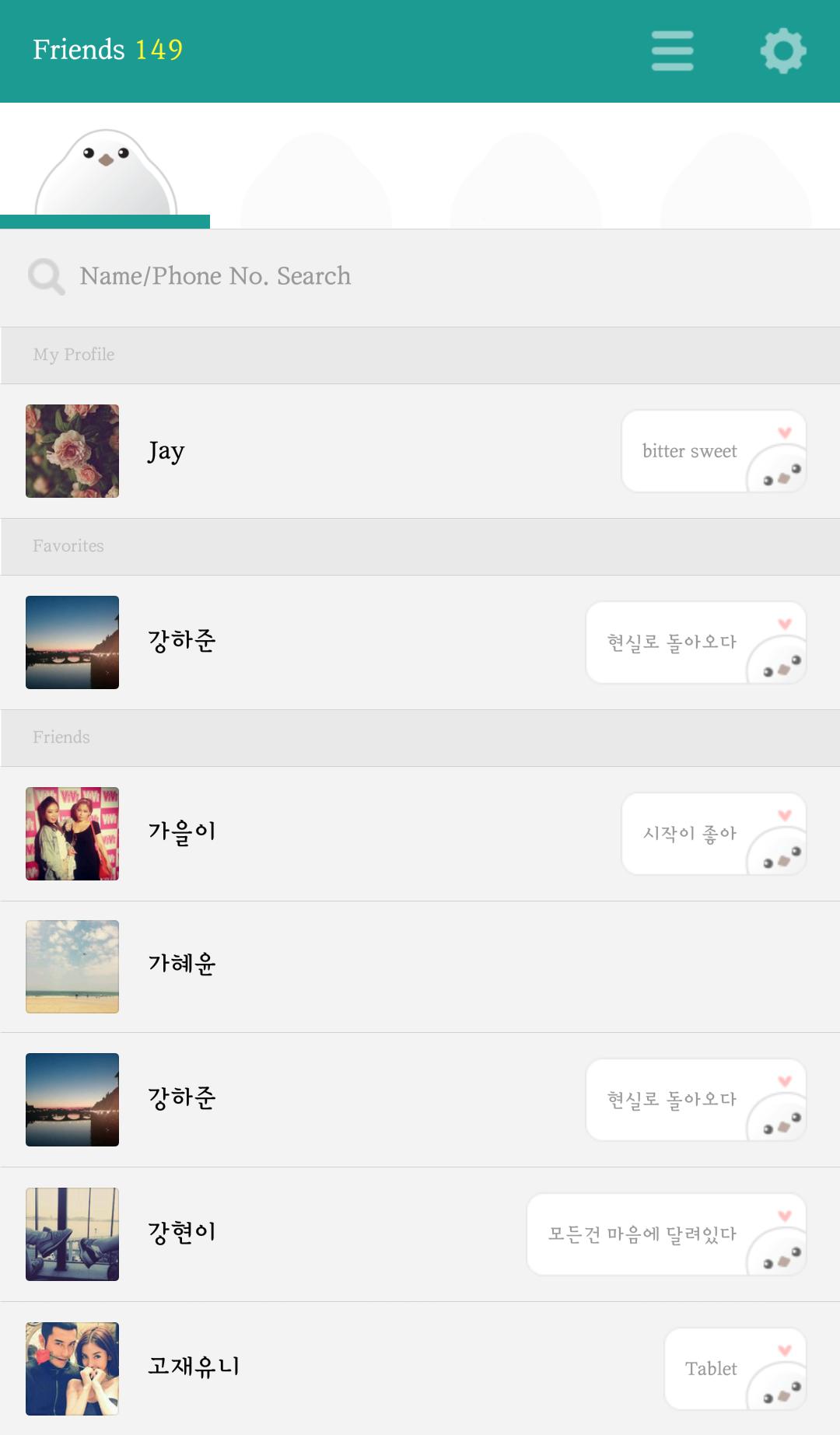Open the Settings gear

tap(783, 51)
